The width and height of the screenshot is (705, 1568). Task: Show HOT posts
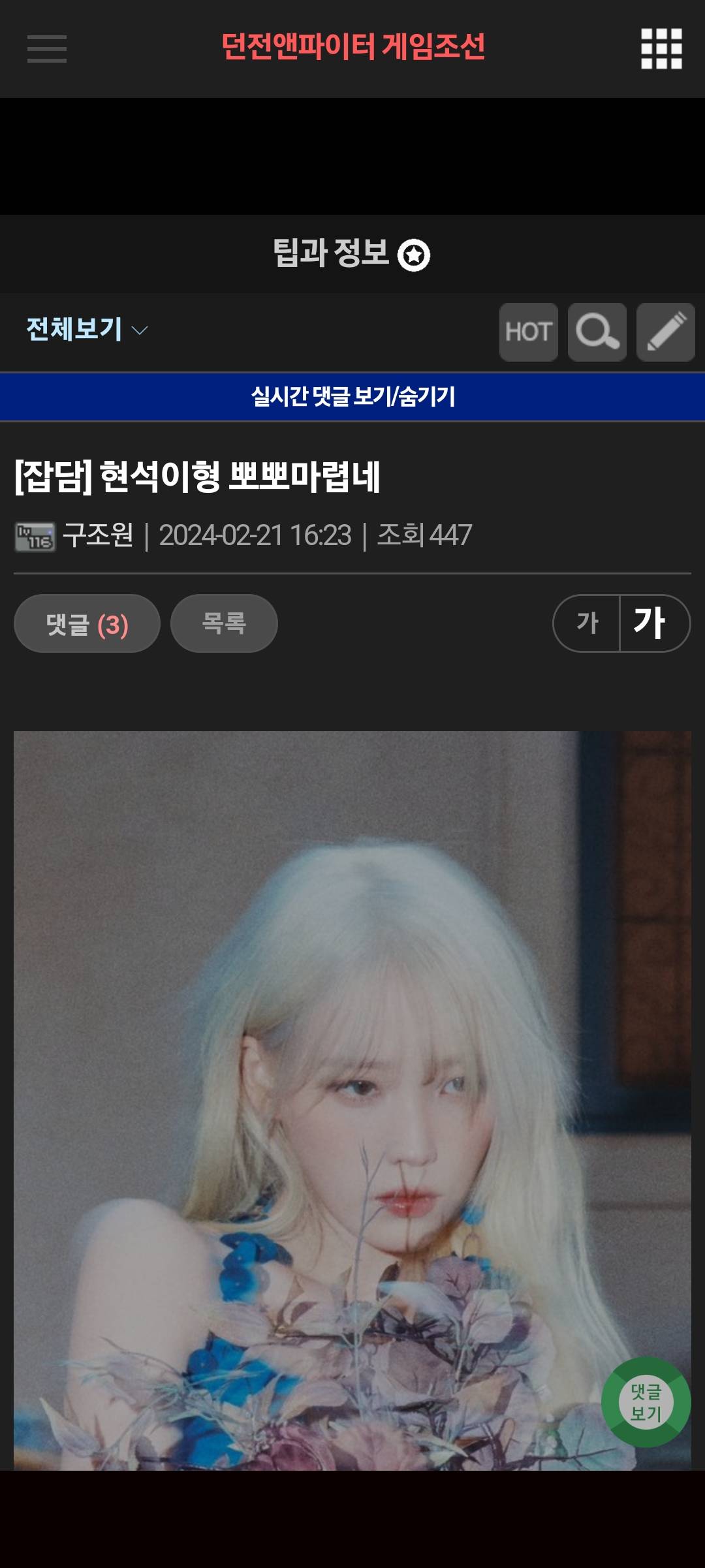[x=528, y=332]
